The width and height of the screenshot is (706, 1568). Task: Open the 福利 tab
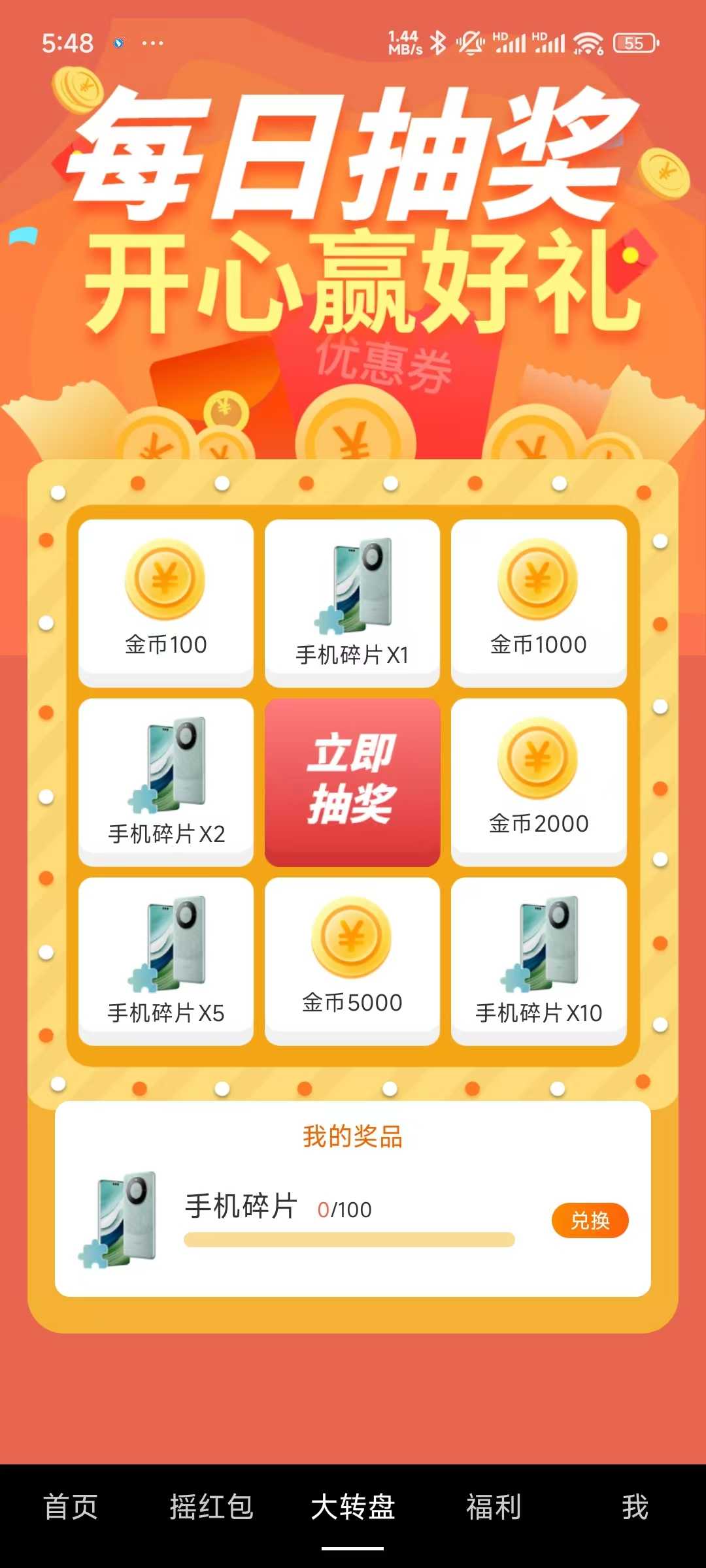(x=494, y=1507)
